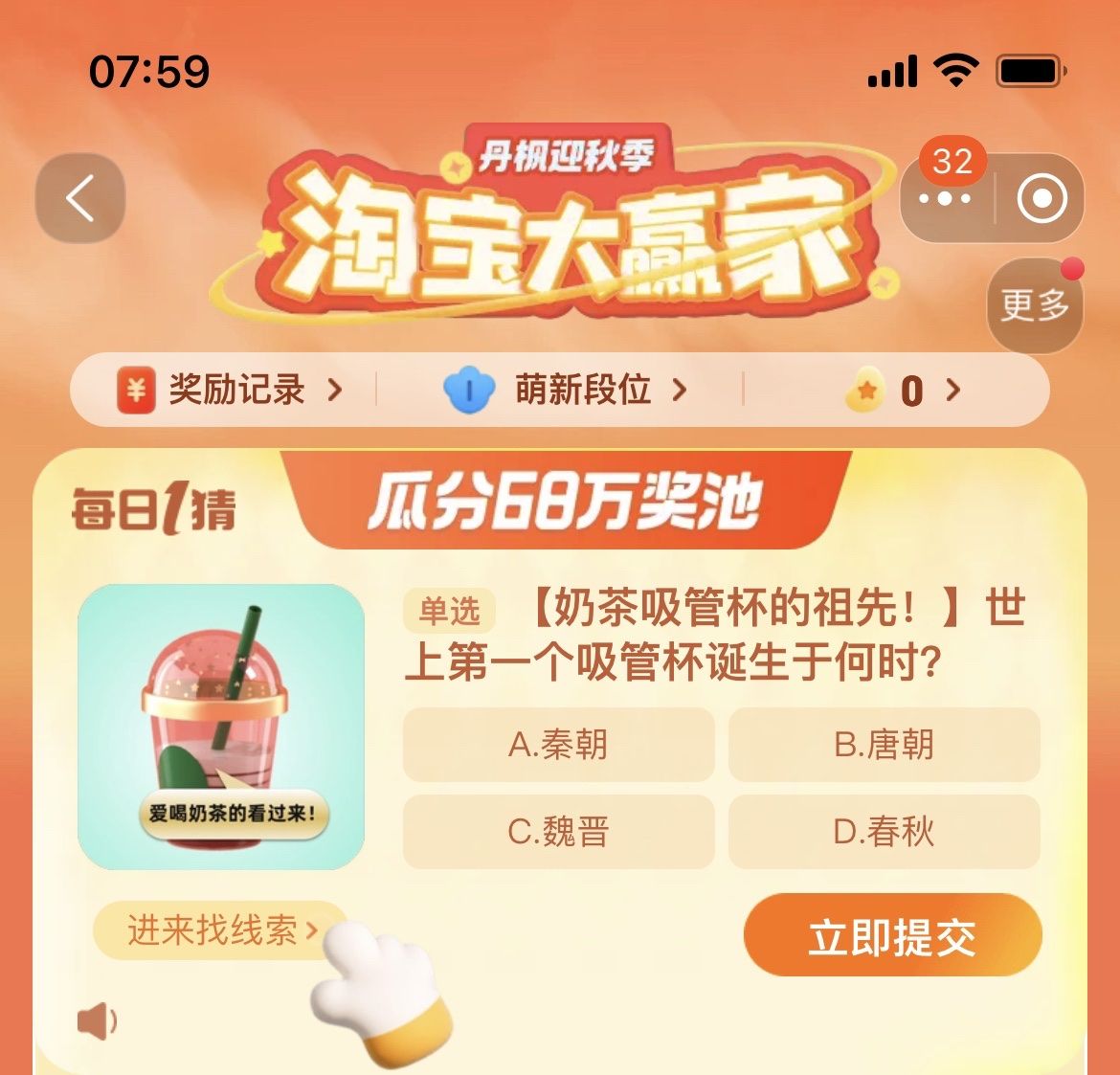The width and height of the screenshot is (1120, 1075).
Task: Select answer A.秦朝
Action: point(558,745)
